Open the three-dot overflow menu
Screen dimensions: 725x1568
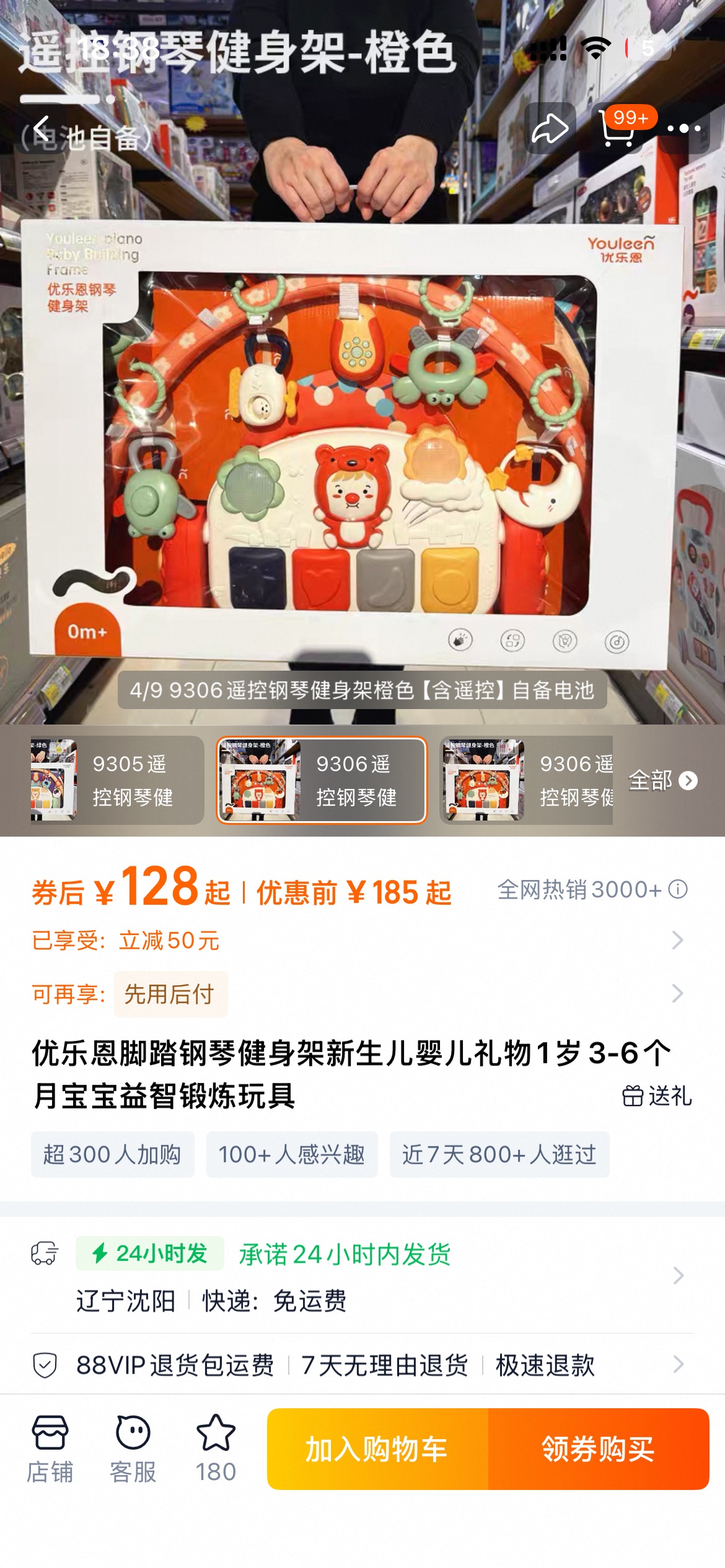pos(683,129)
